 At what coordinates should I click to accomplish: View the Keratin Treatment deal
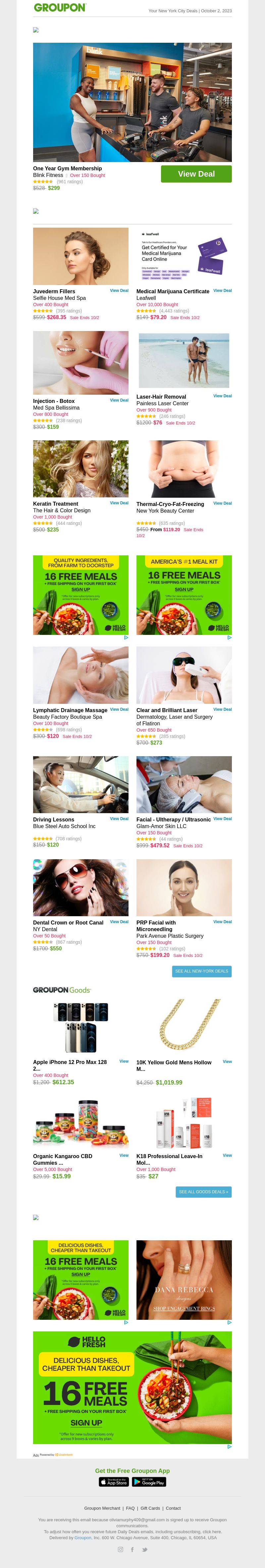pos(119,503)
